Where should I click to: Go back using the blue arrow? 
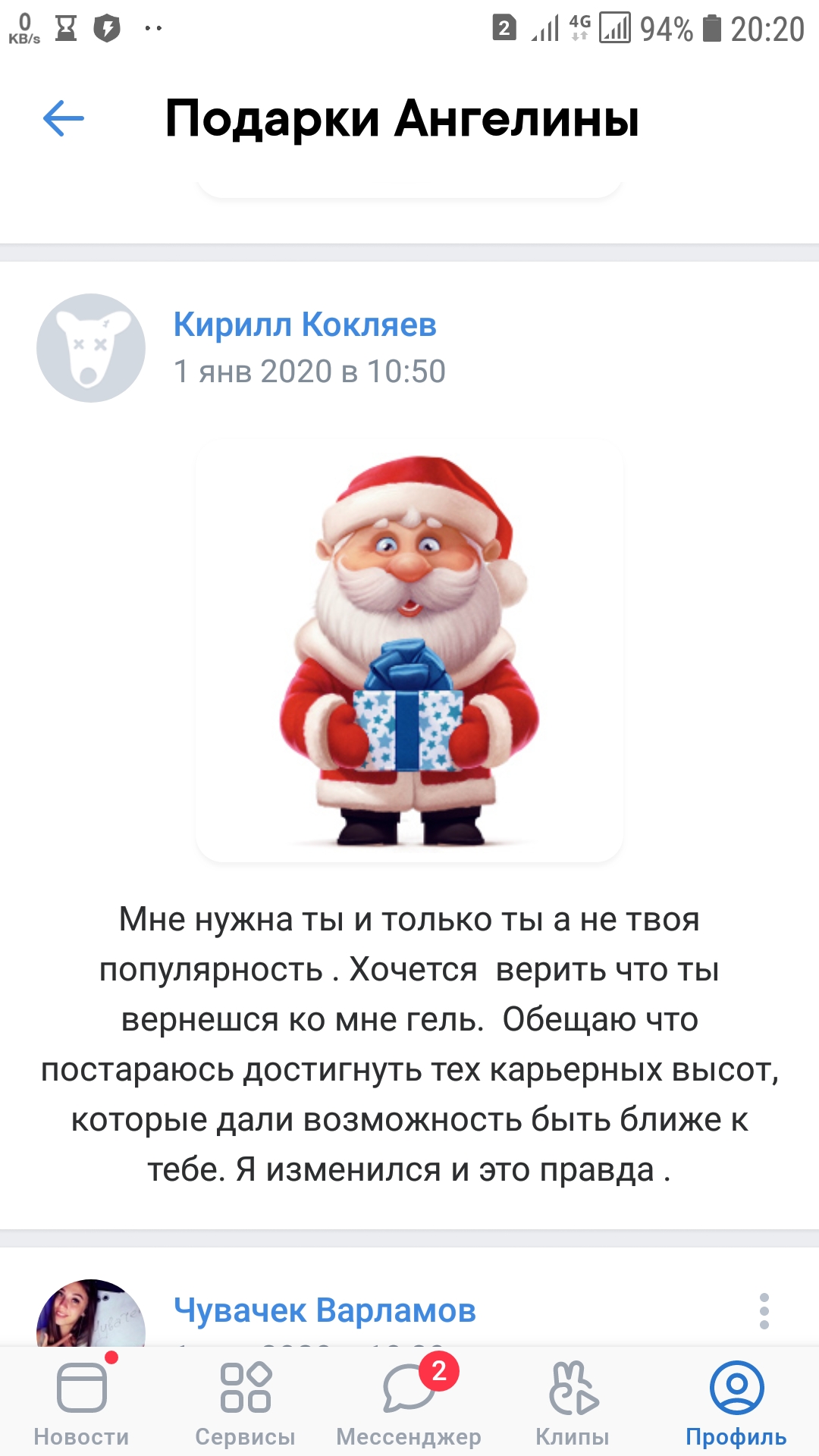(x=64, y=119)
